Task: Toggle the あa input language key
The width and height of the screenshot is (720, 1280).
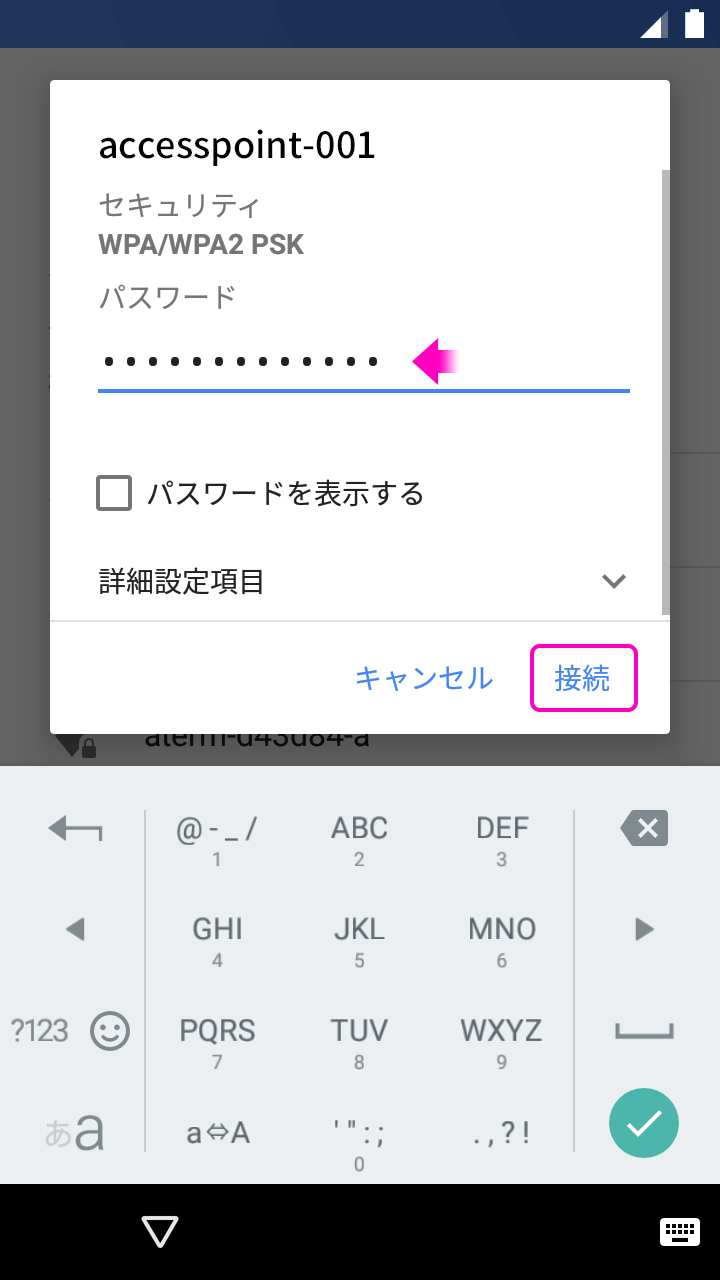Action: (x=75, y=1131)
